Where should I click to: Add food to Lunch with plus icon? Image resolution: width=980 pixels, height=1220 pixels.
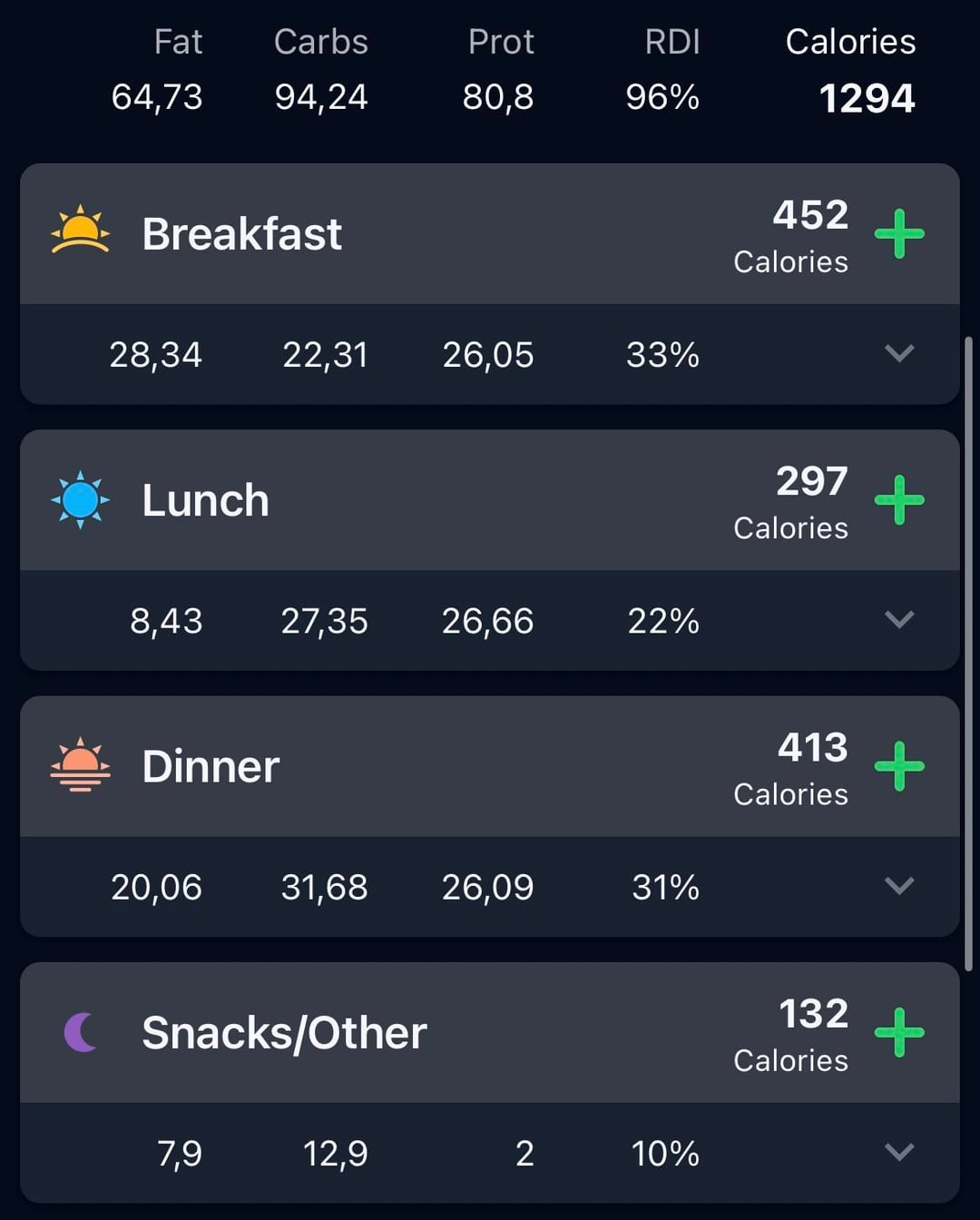tap(899, 500)
